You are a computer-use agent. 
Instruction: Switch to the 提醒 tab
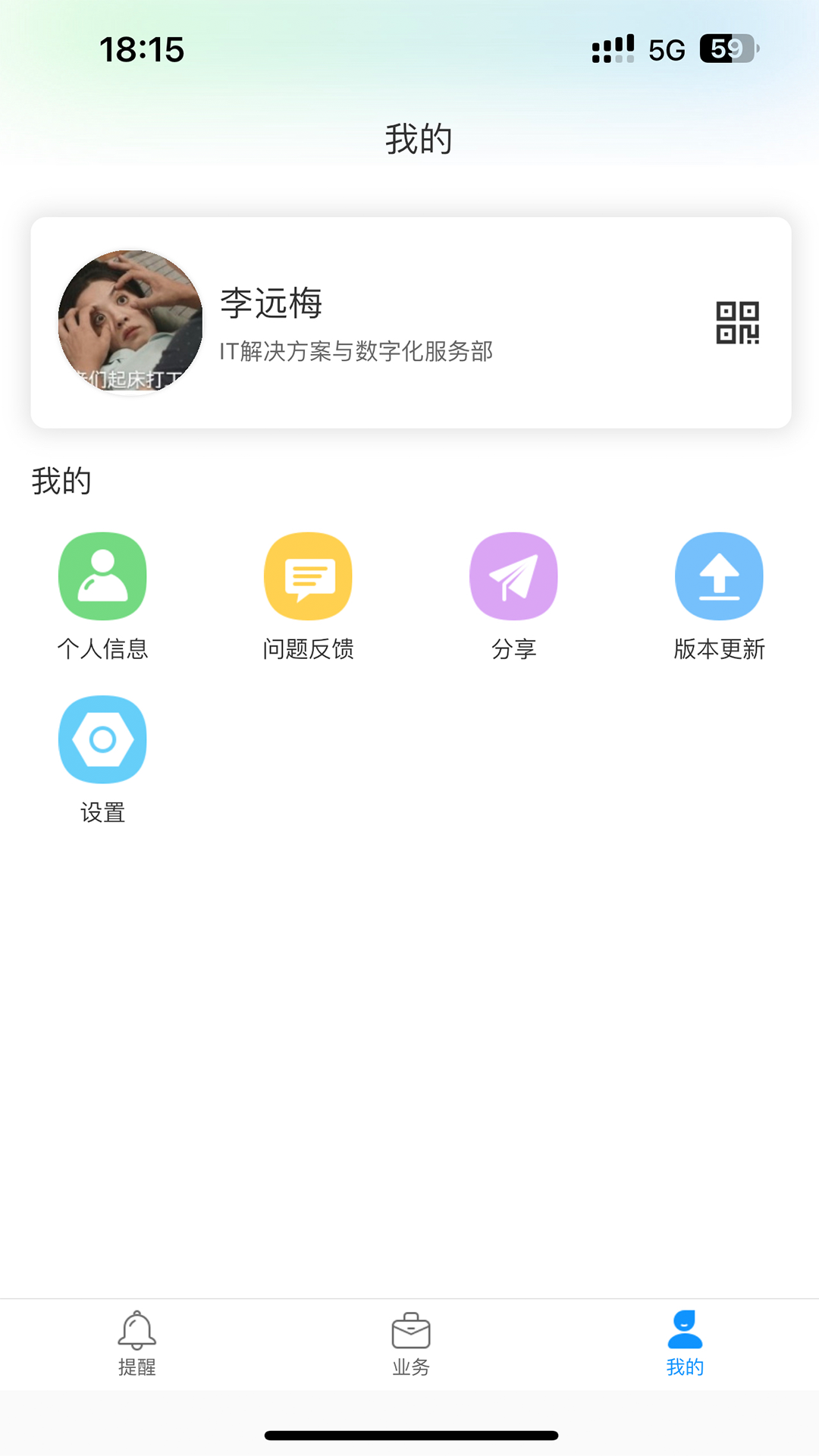pyautogui.click(x=136, y=1343)
